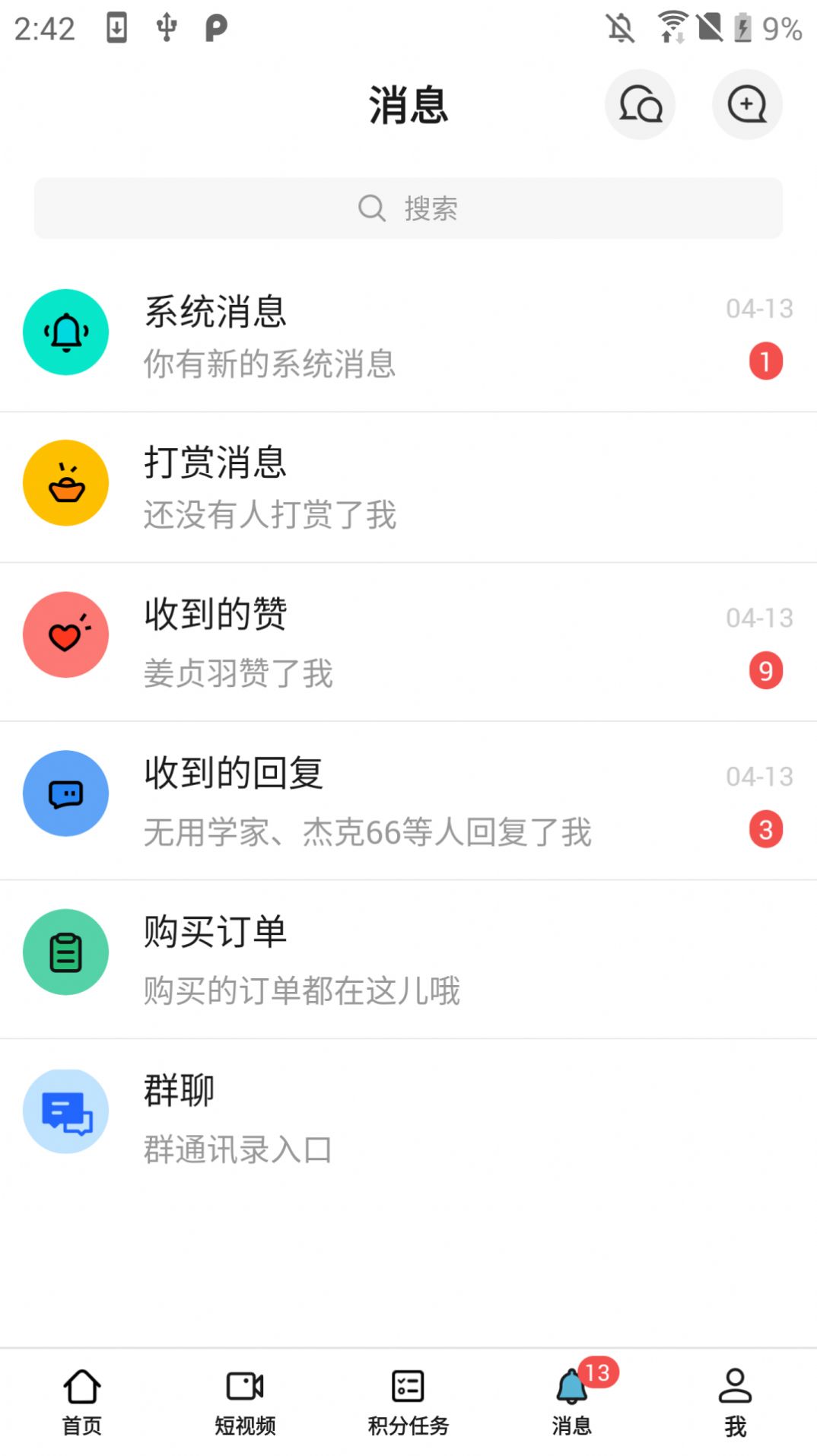Open purchase orders via the clipboard icon

(66, 952)
